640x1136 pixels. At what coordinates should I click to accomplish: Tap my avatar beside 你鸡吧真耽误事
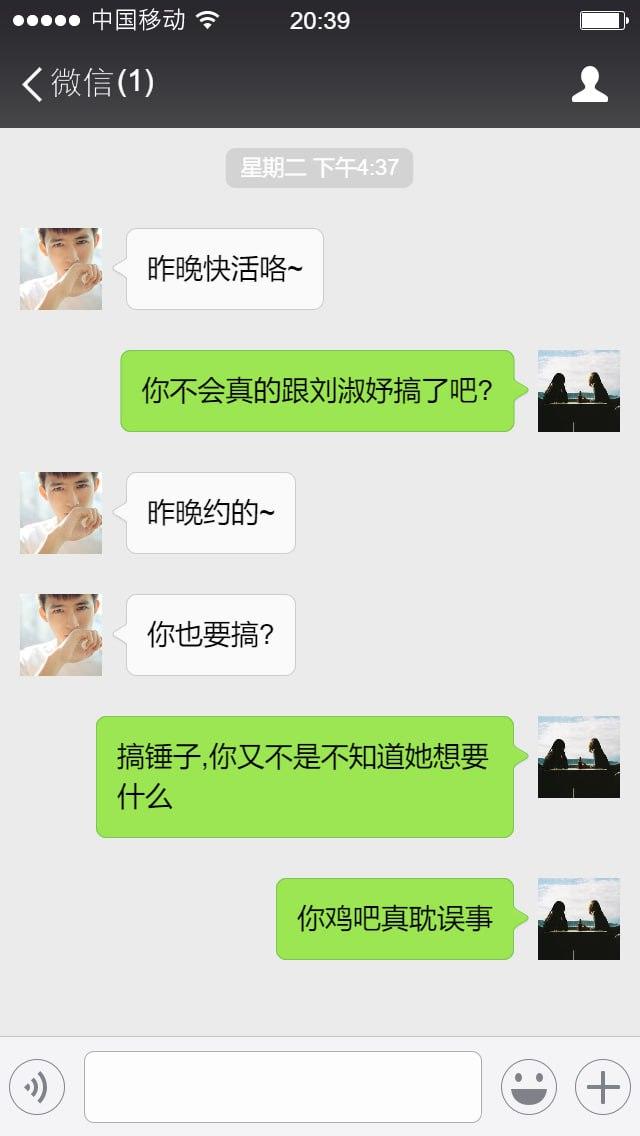579,919
